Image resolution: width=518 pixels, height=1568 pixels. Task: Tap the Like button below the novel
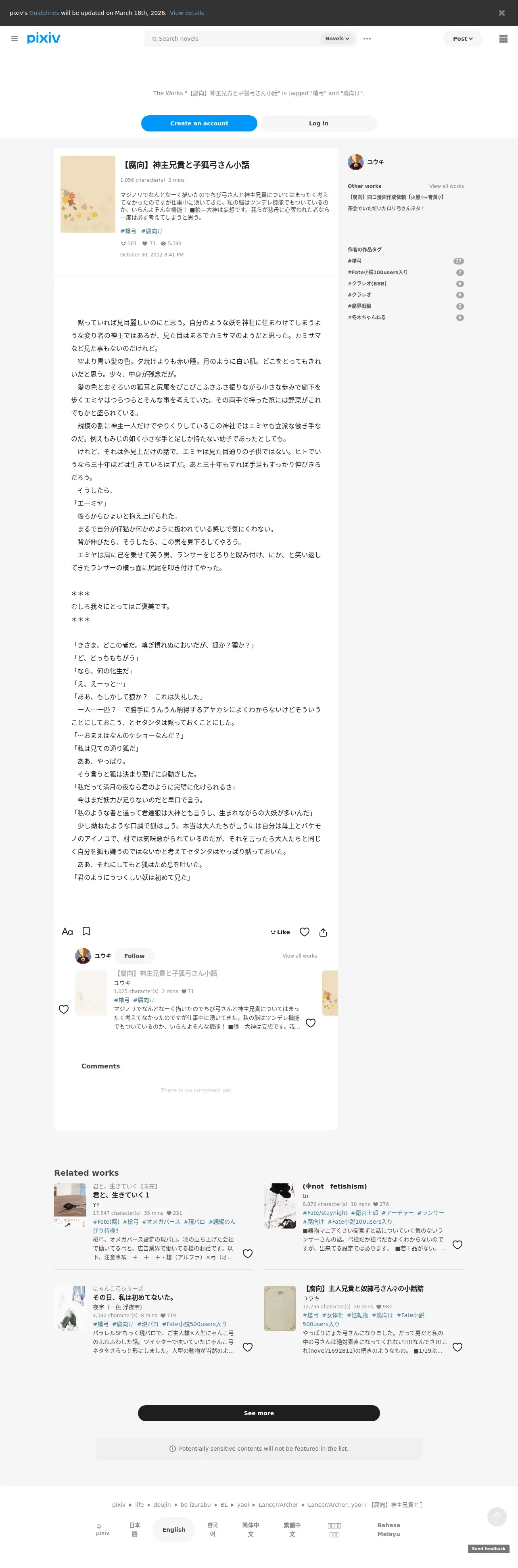[x=280, y=932]
